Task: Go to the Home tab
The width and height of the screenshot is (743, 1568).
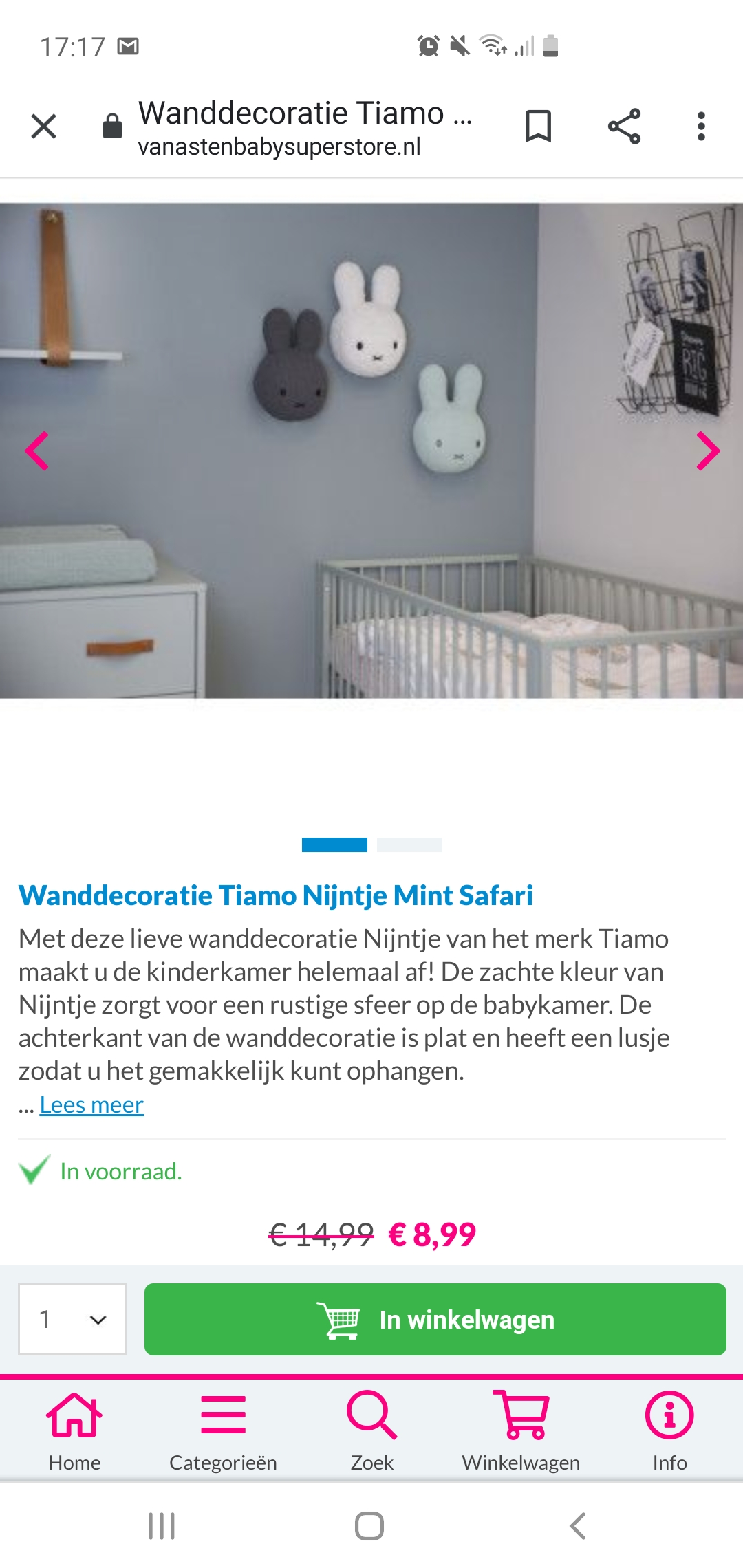Action: coord(74,1432)
